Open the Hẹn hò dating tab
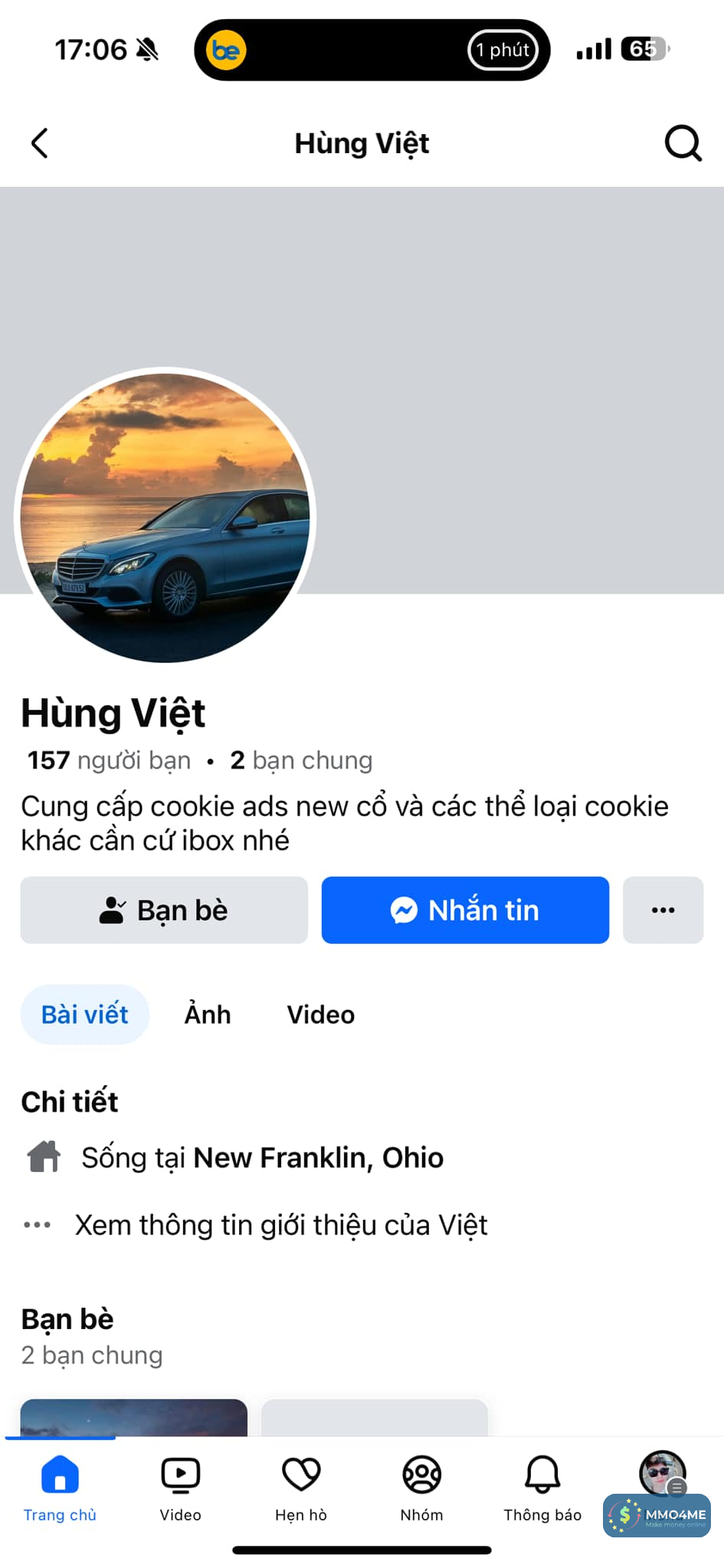The image size is (724, 1568). click(301, 1487)
